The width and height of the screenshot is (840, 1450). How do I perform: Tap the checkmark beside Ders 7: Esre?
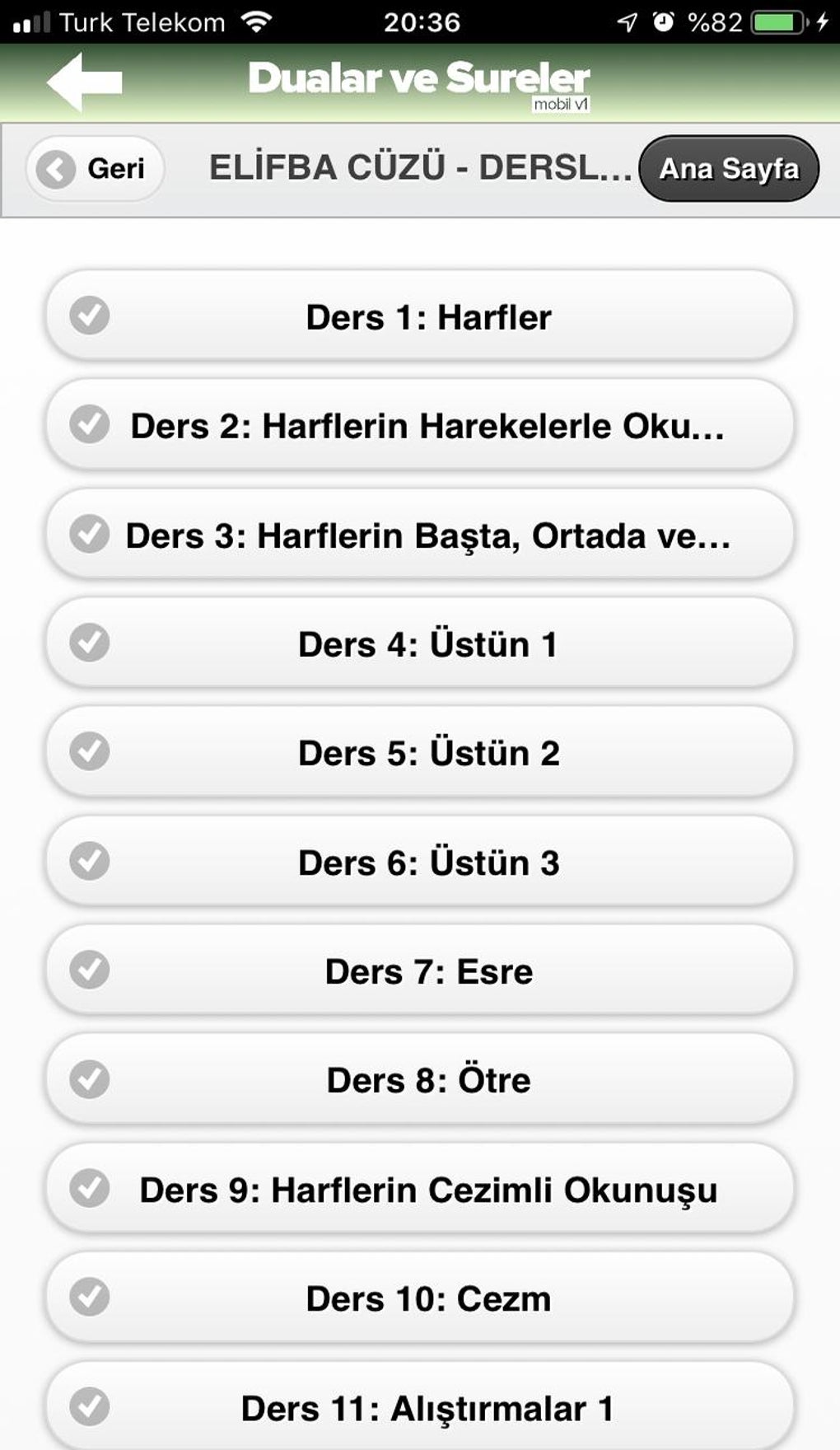click(89, 970)
